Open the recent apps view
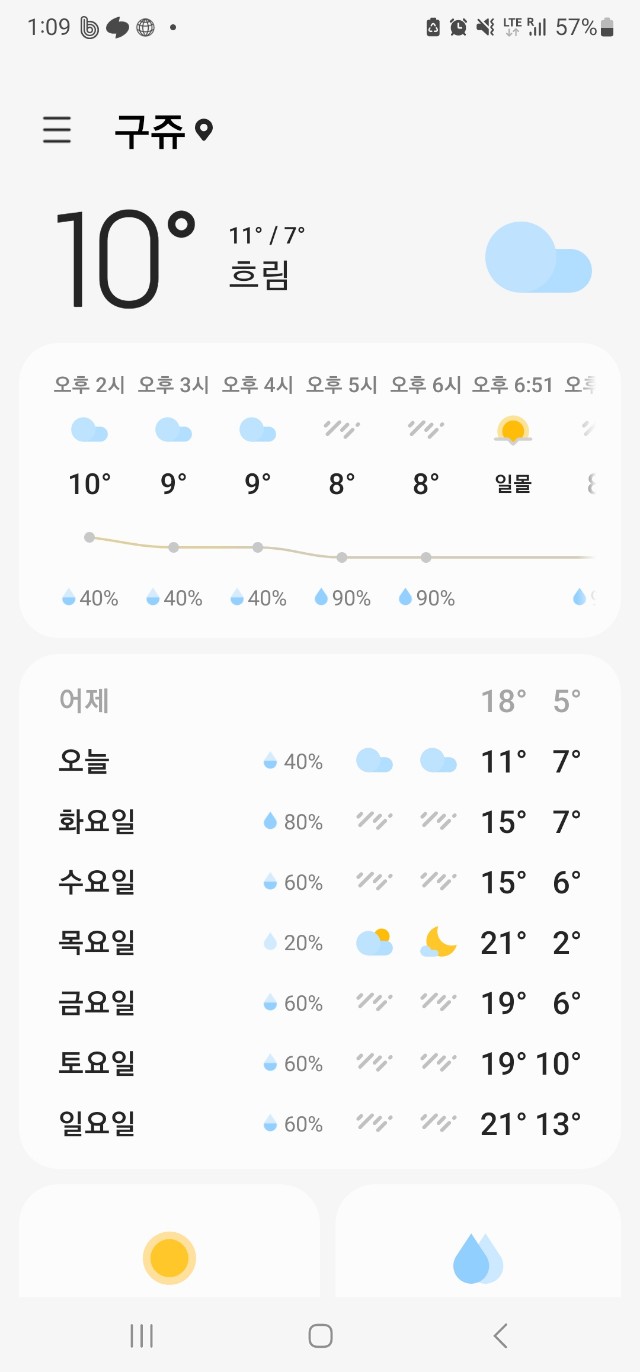 point(141,1335)
